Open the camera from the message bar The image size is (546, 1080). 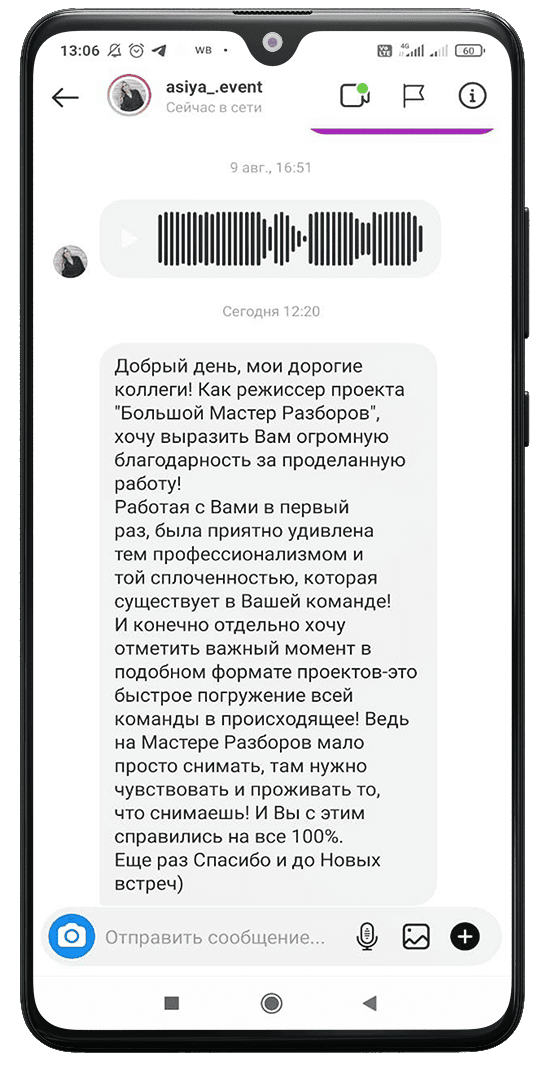(72, 937)
